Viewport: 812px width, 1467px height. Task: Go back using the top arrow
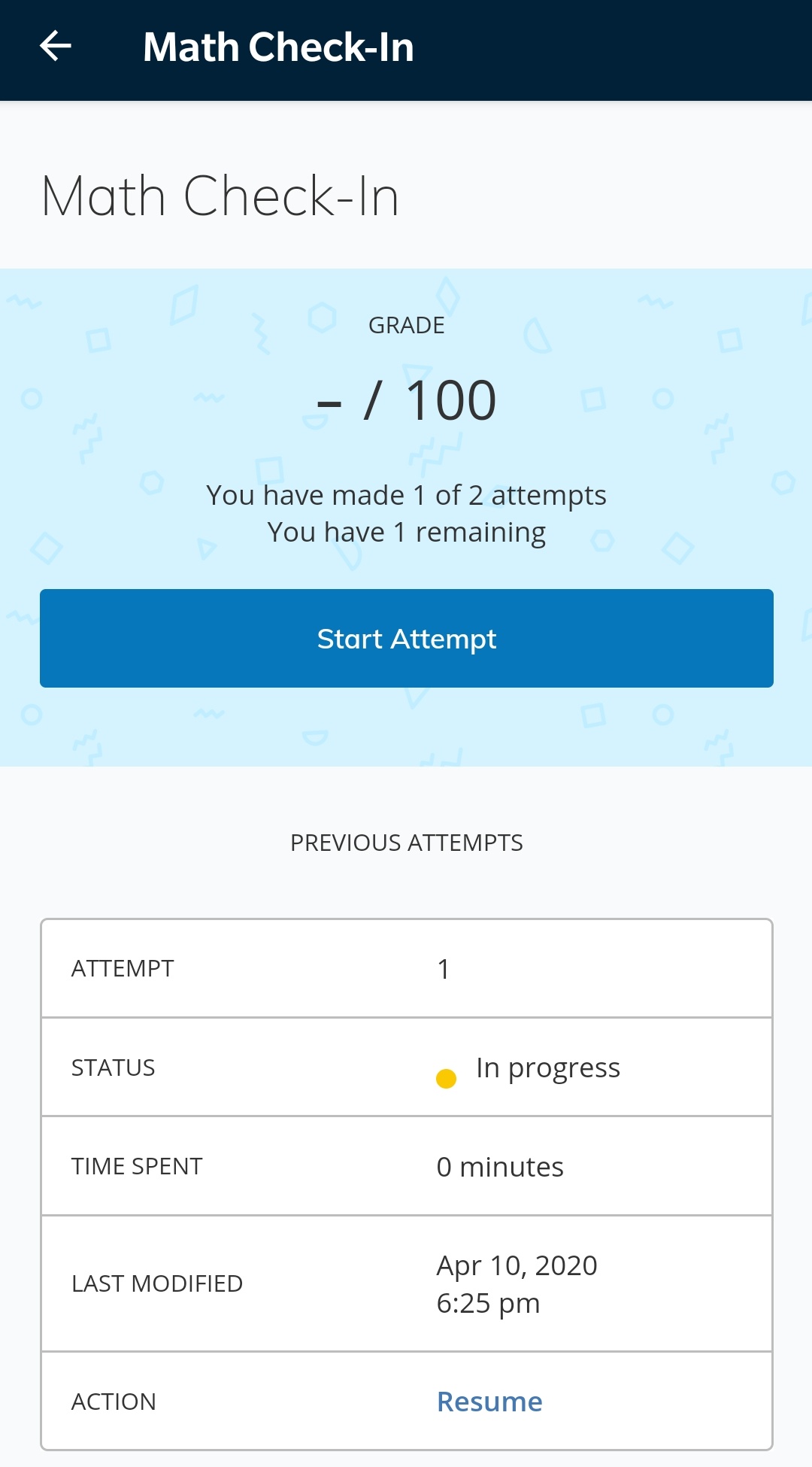click(x=56, y=47)
